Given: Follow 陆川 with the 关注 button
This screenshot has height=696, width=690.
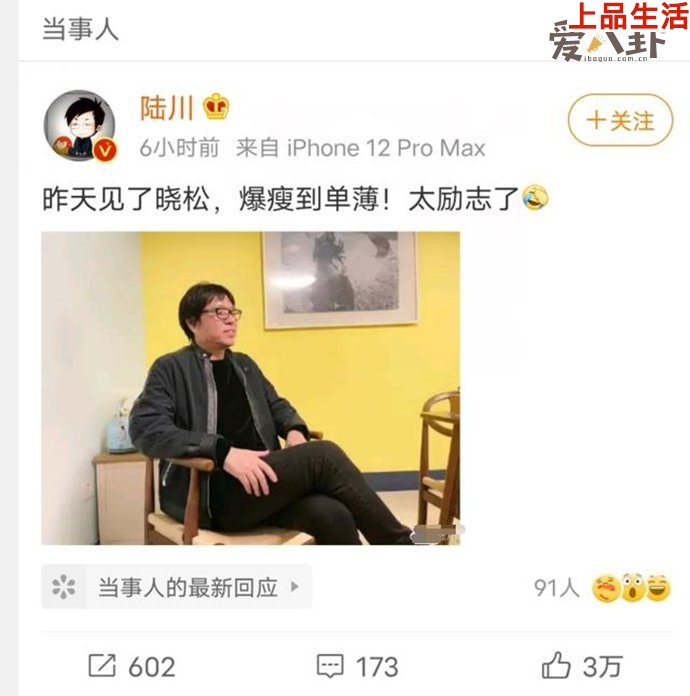Looking at the screenshot, I should pos(618,121).
